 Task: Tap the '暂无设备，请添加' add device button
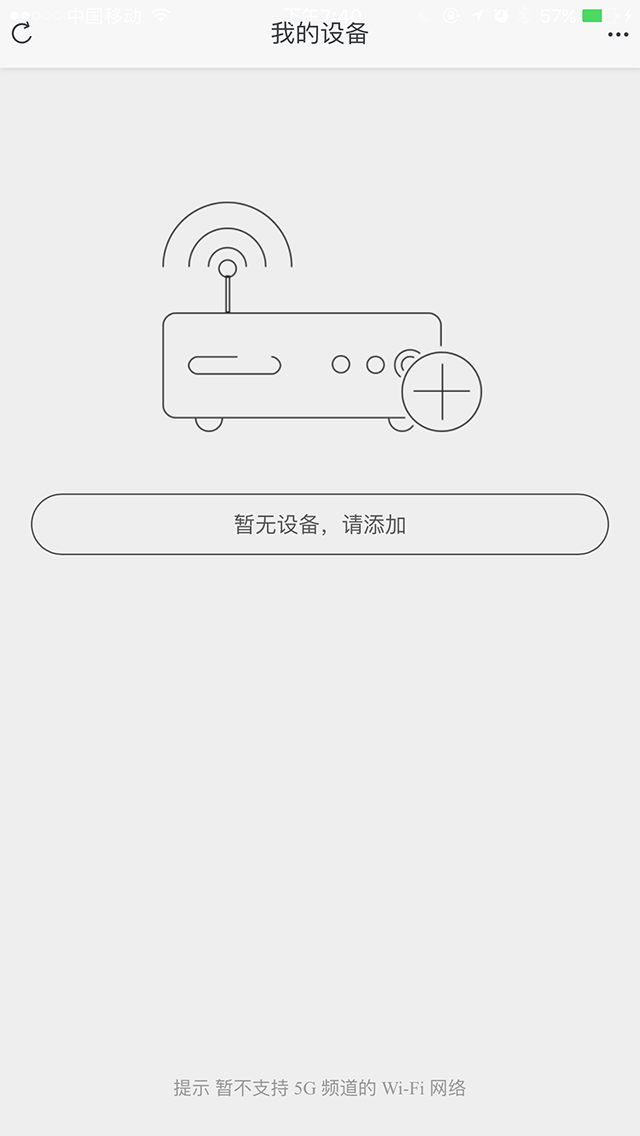[x=320, y=524]
